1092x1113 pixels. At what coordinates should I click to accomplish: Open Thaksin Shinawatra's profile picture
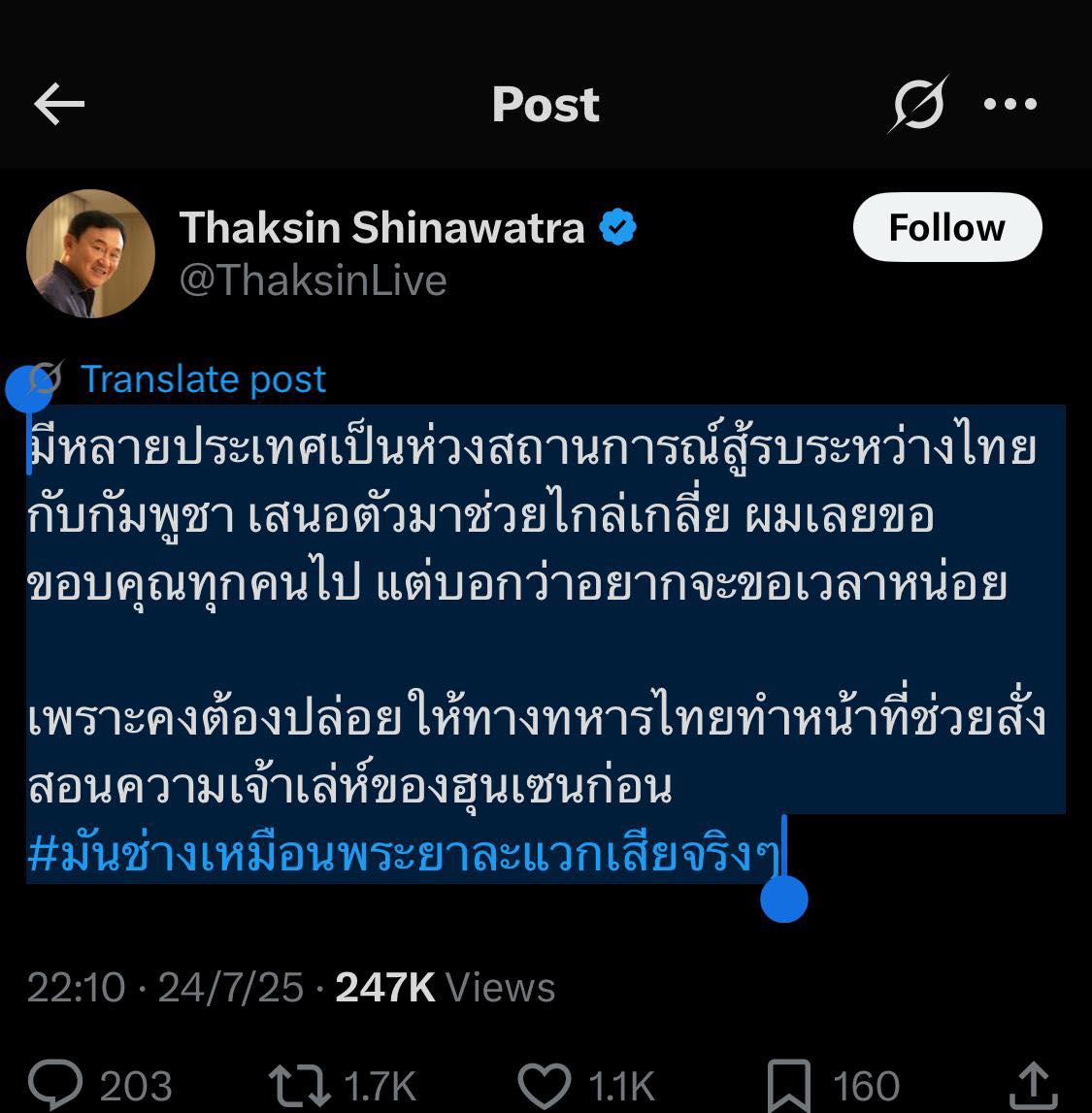90,254
